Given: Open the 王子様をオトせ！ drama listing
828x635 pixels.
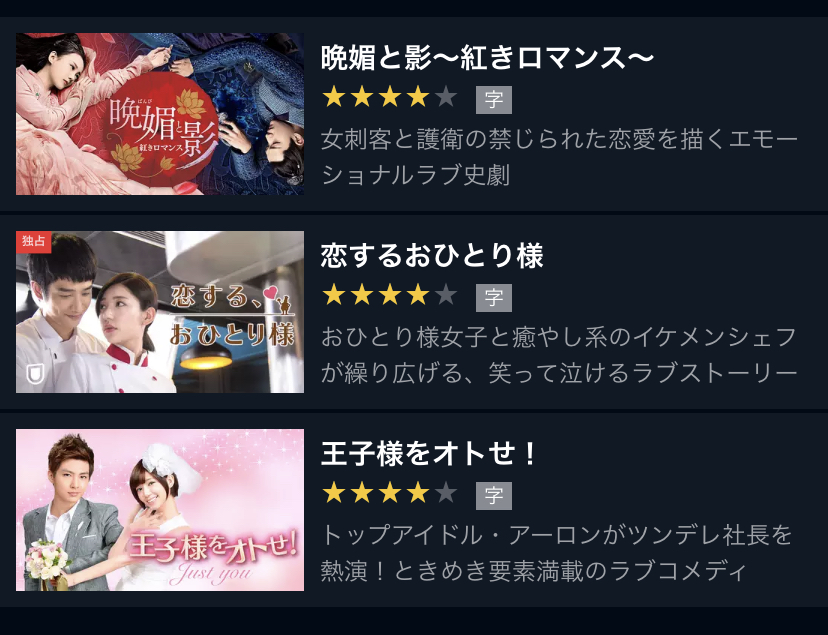Looking at the screenshot, I should coord(430,454).
